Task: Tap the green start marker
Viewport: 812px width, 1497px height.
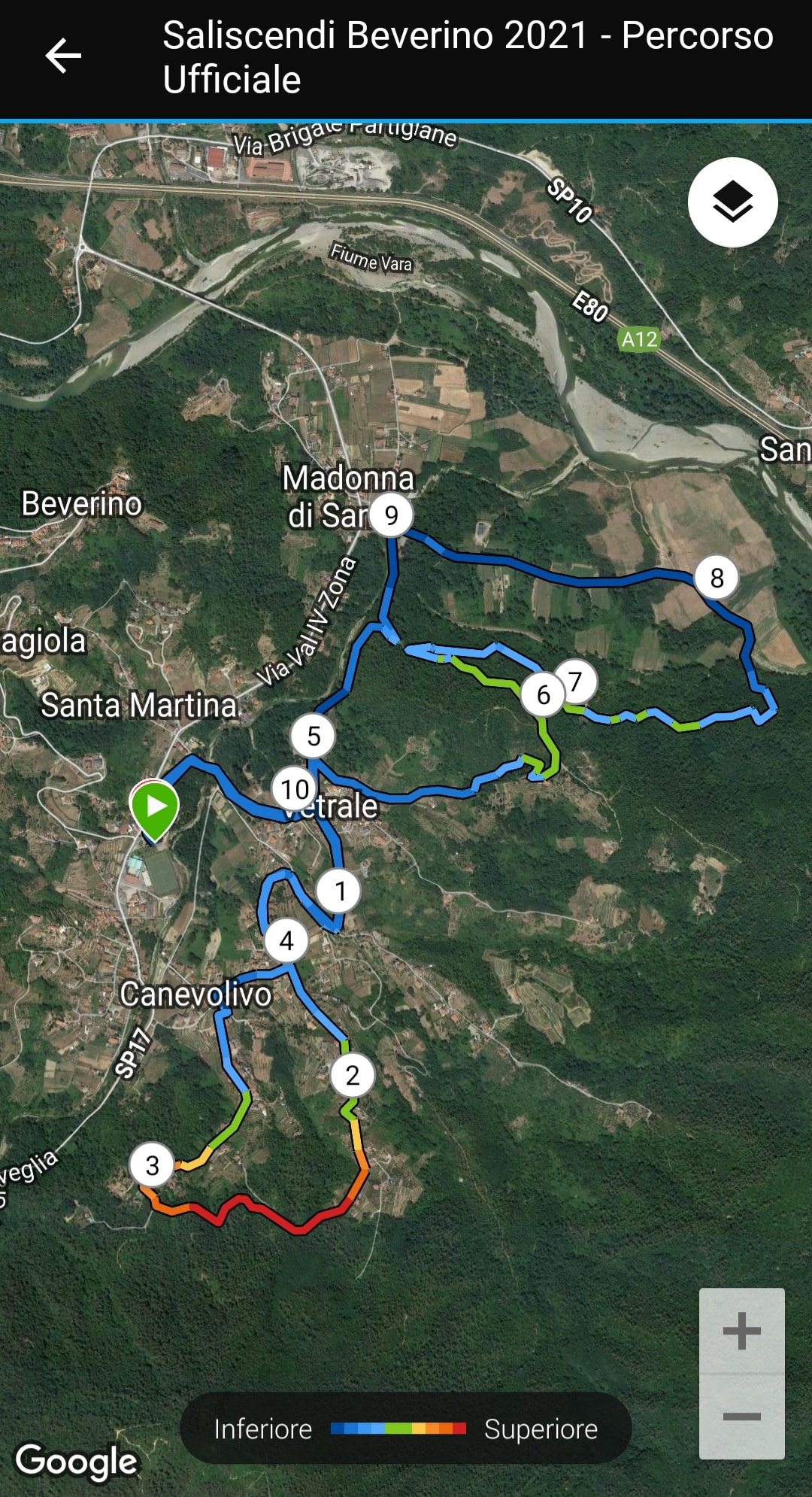Action: click(x=155, y=808)
